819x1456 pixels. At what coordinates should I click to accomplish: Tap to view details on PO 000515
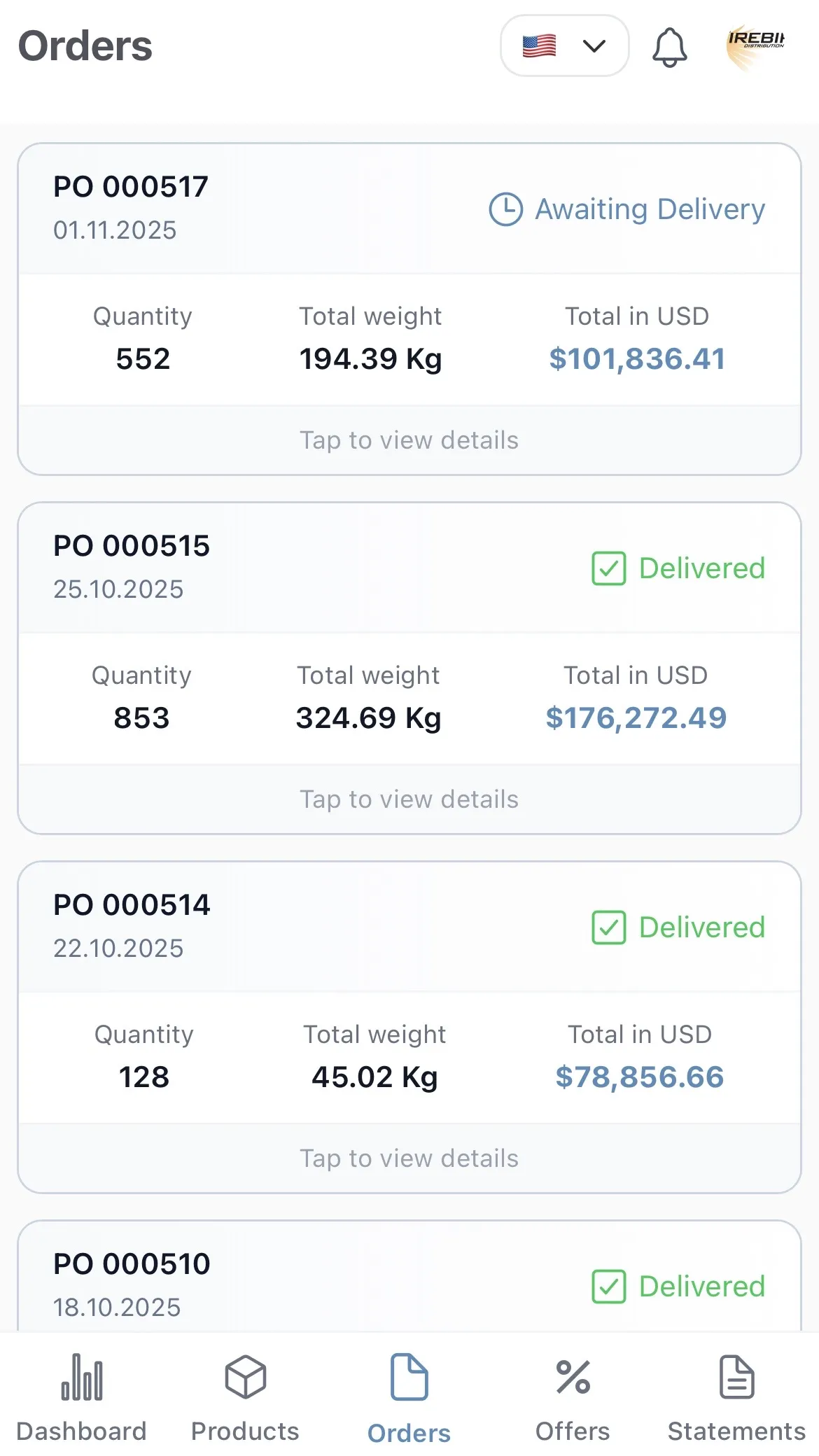pyautogui.click(x=409, y=798)
